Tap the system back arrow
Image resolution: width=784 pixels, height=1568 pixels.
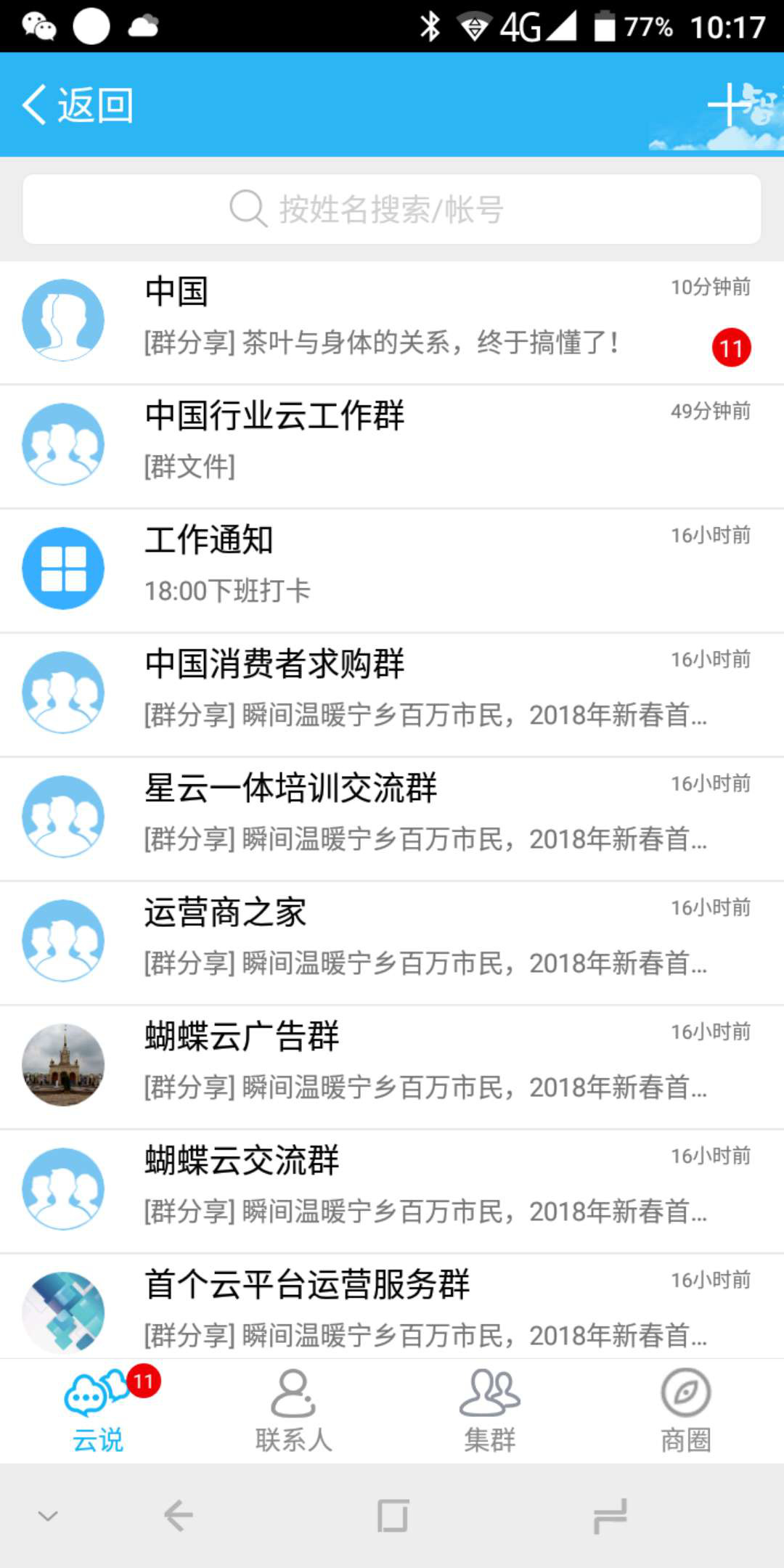178,1516
